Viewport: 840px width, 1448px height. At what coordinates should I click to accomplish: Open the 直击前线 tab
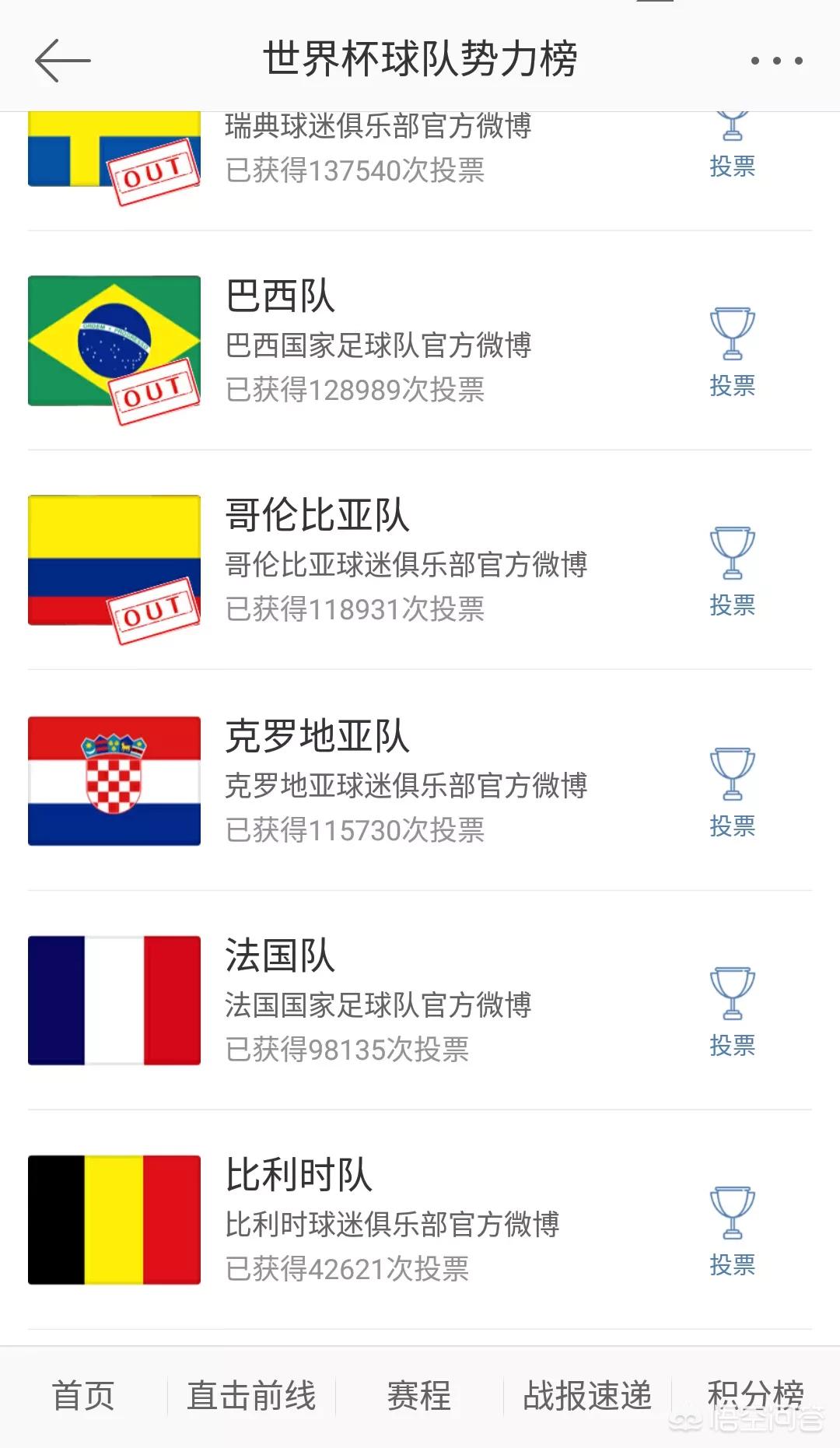tap(251, 1396)
